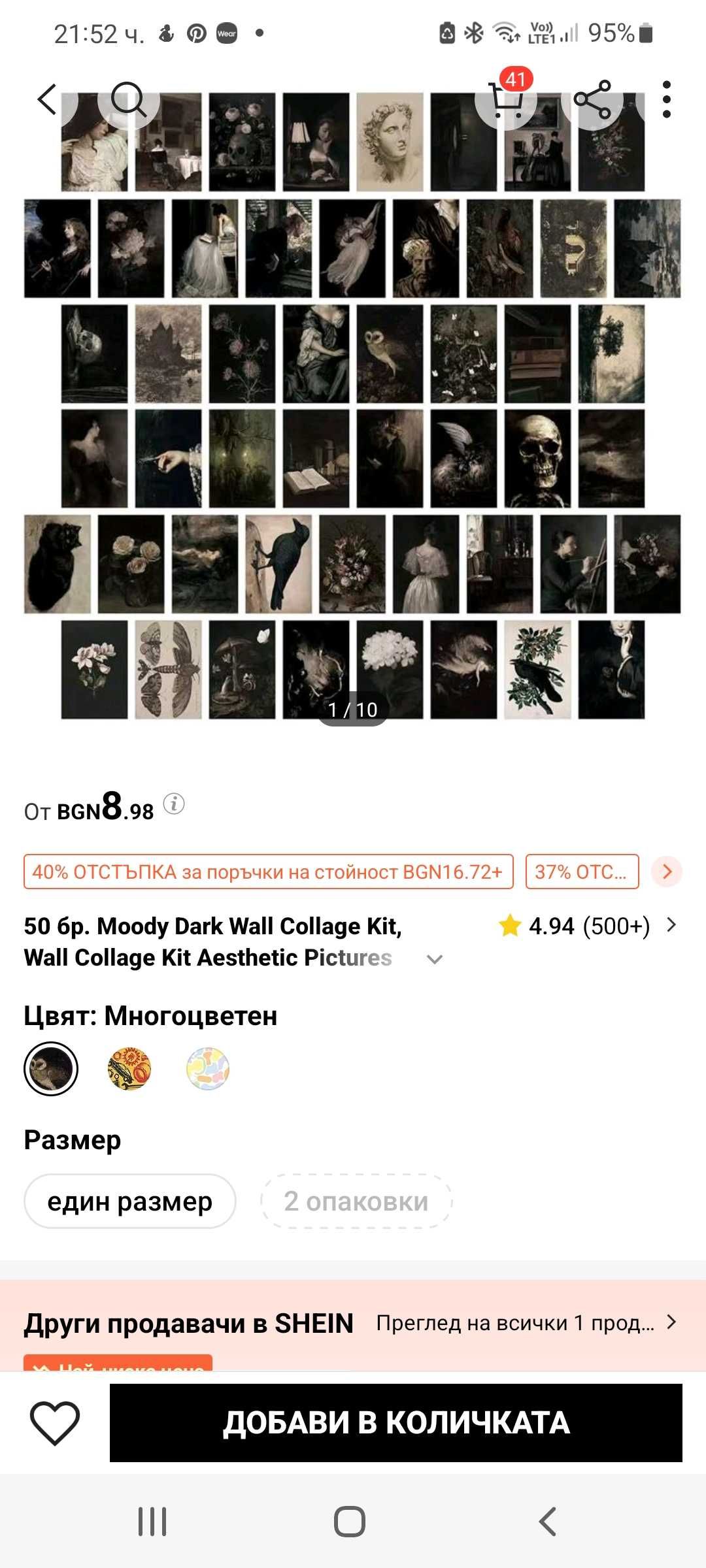The image size is (706, 1568).
Task: Pick the pastel color swatch
Action: [x=208, y=1069]
